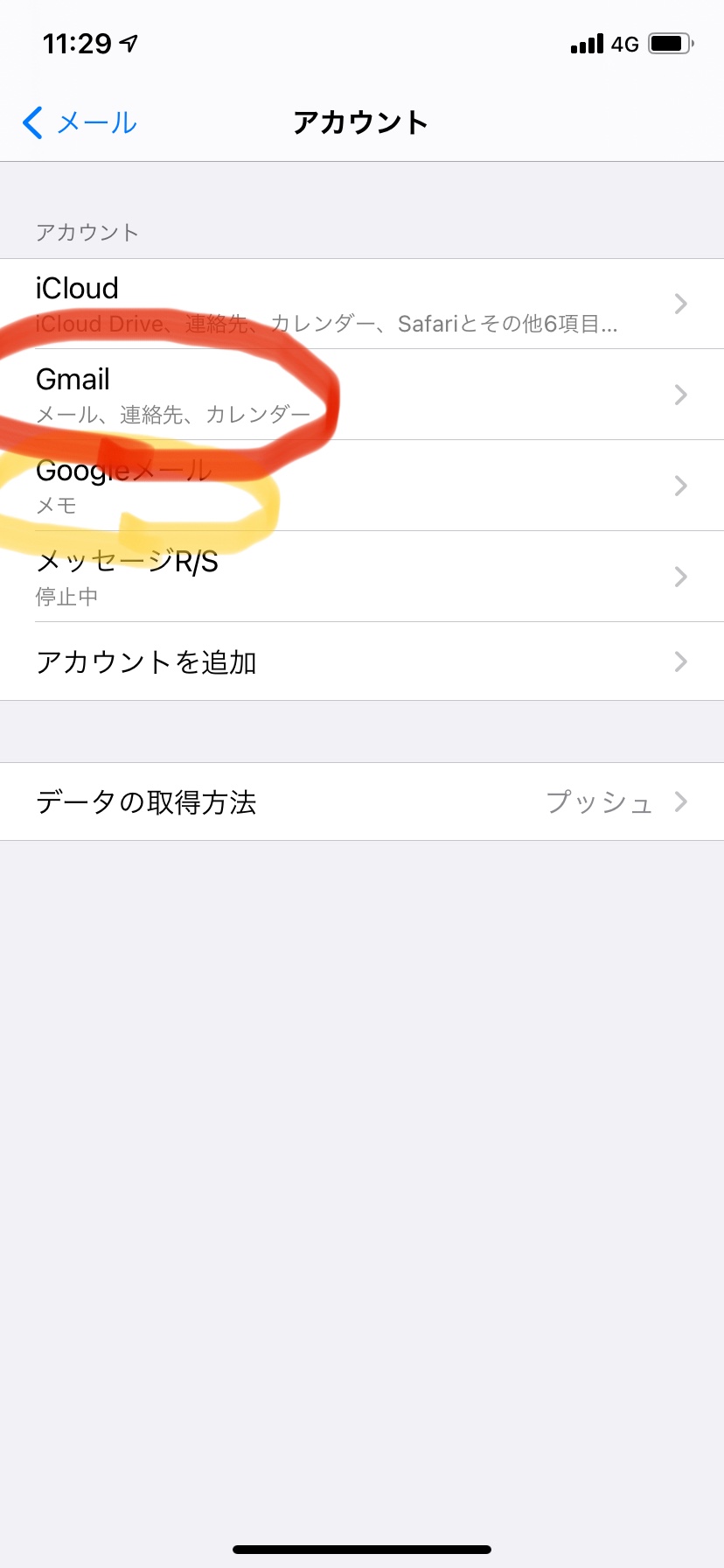The height and width of the screenshot is (1568, 724).
Task: Tap アカウントを追加 to add account
Action: point(362,661)
